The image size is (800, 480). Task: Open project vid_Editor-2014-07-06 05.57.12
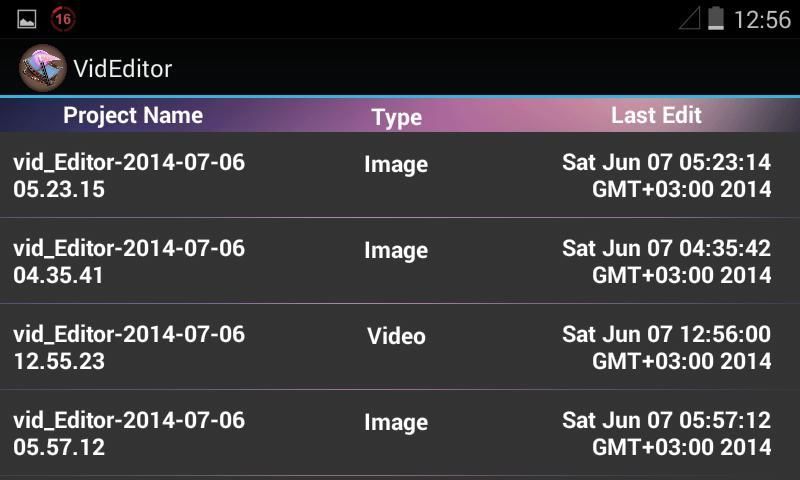tap(130, 433)
